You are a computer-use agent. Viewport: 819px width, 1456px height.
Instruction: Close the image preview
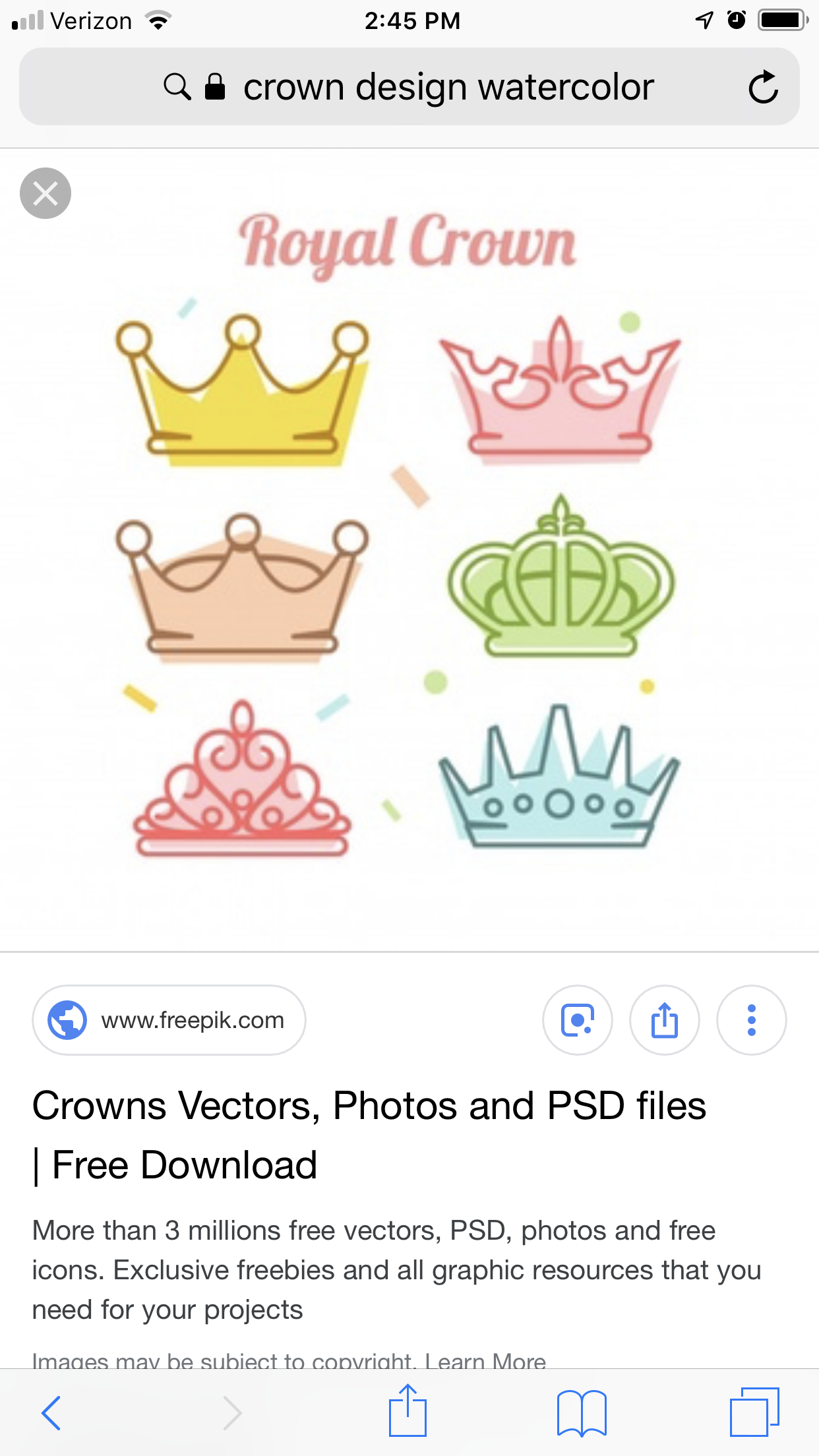[45, 193]
